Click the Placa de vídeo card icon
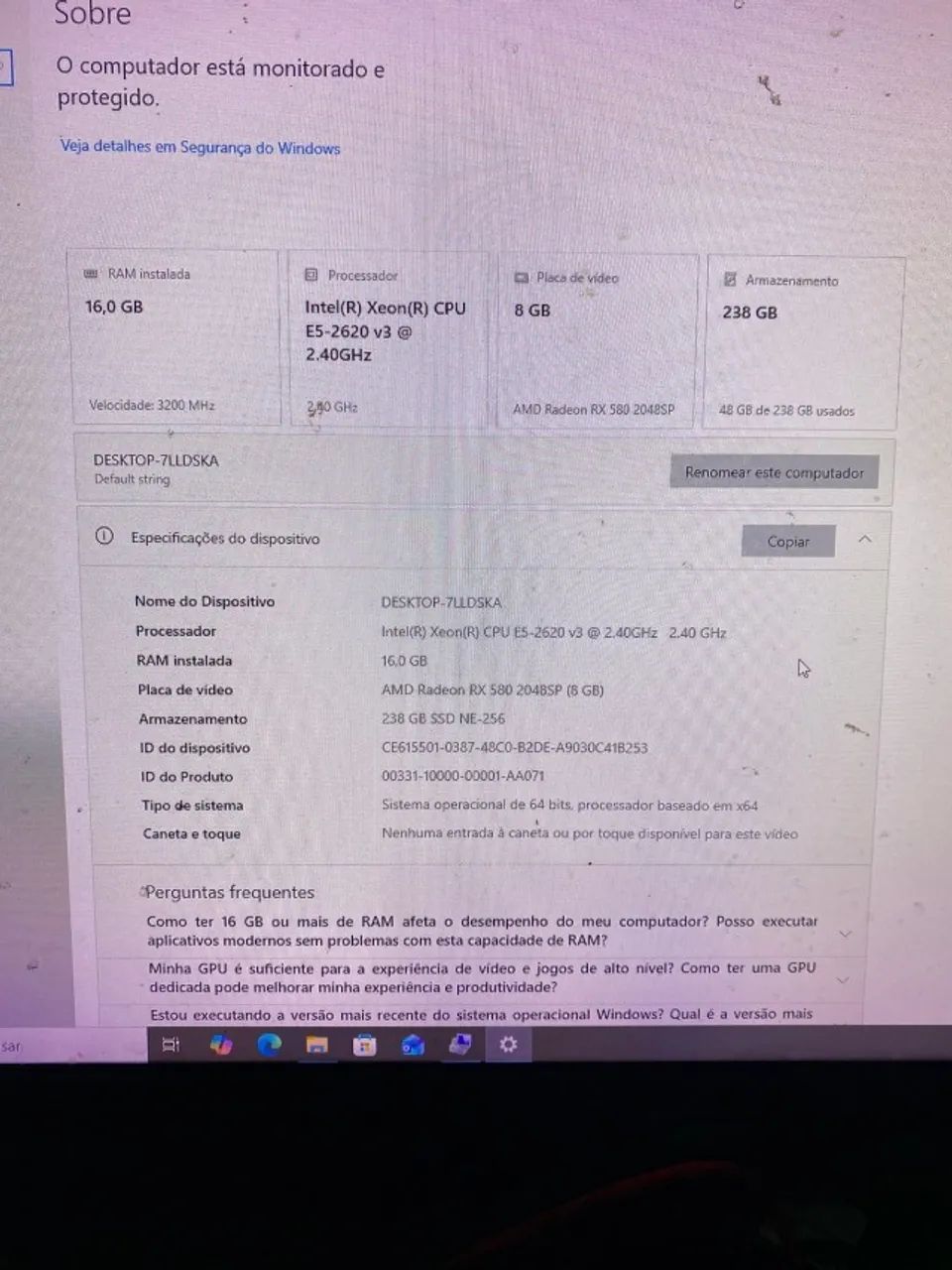The image size is (952, 1270). [x=521, y=278]
